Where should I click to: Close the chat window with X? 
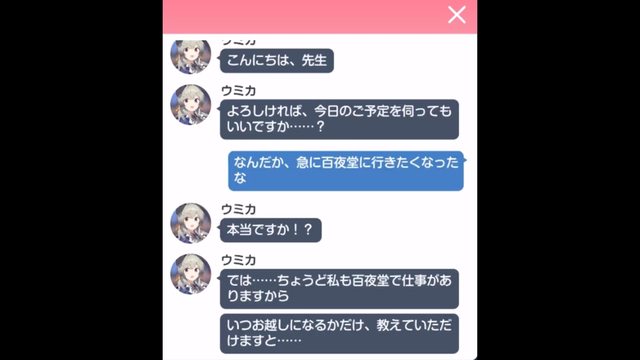[x=457, y=15]
